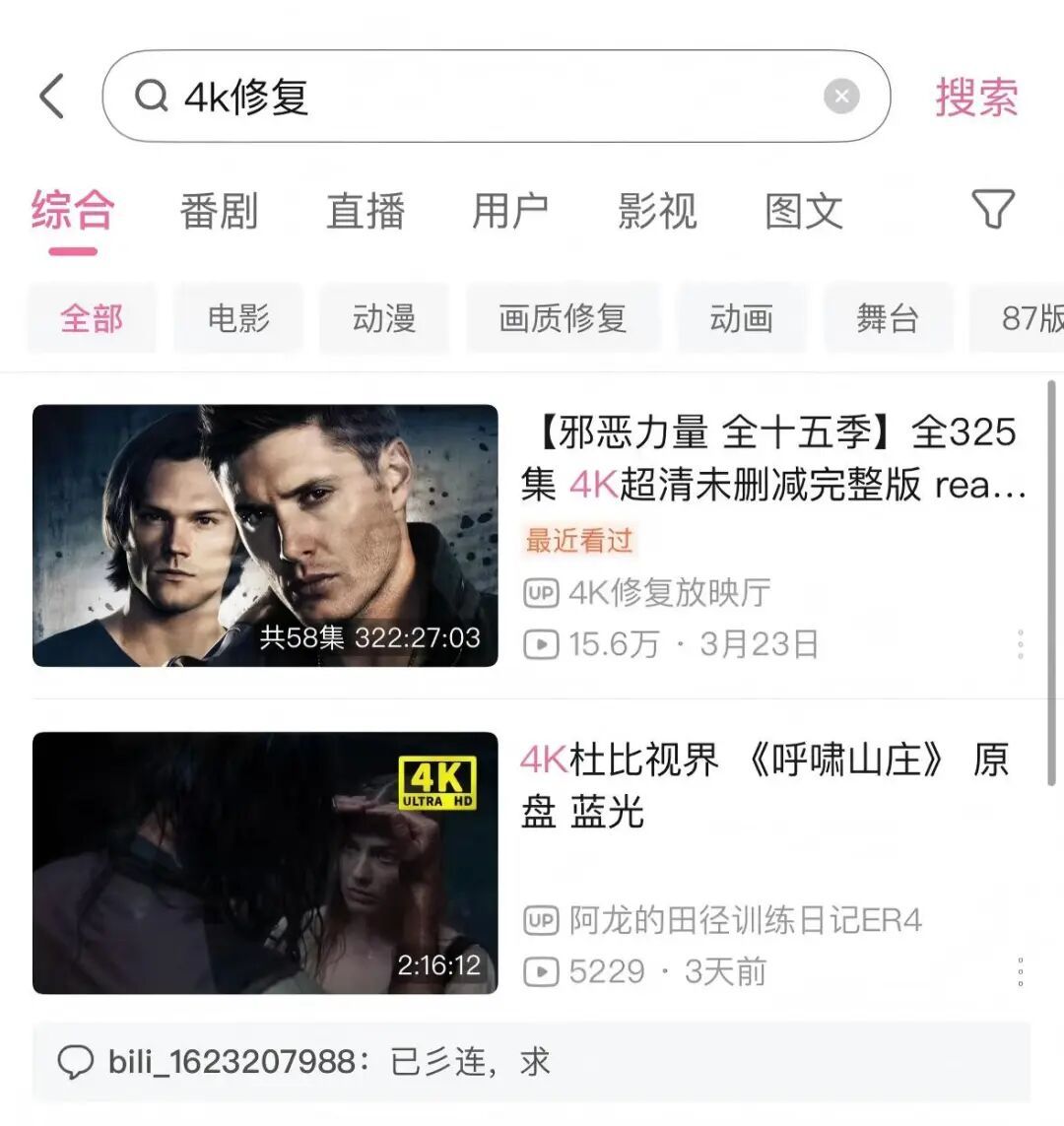Image resolution: width=1064 pixels, height=1126 pixels.
Task: Open the three-dot menu on first video result
Action: click(1019, 643)
